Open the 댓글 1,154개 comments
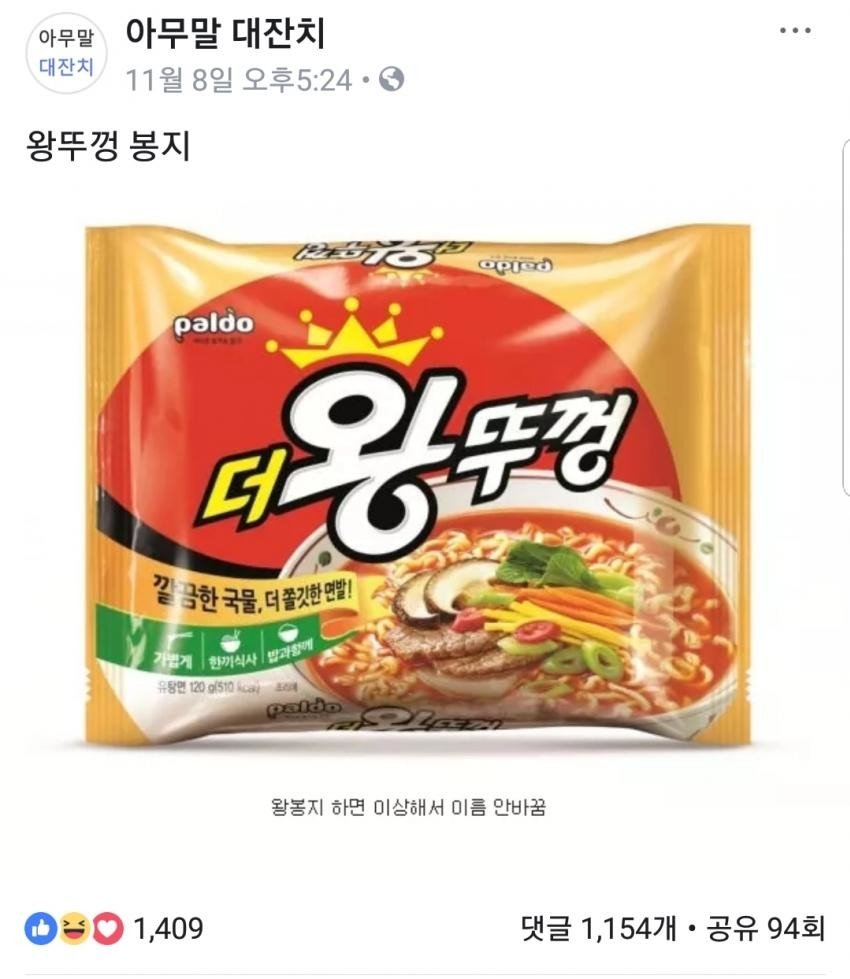This screenshot has width=850, height=979. coord(598,928)
